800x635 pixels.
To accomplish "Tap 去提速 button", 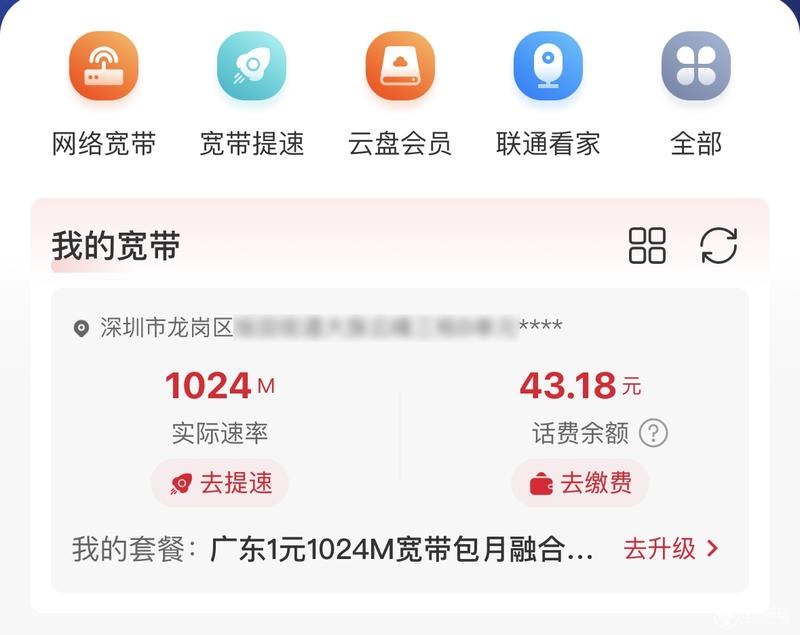I will click(220, 483).
